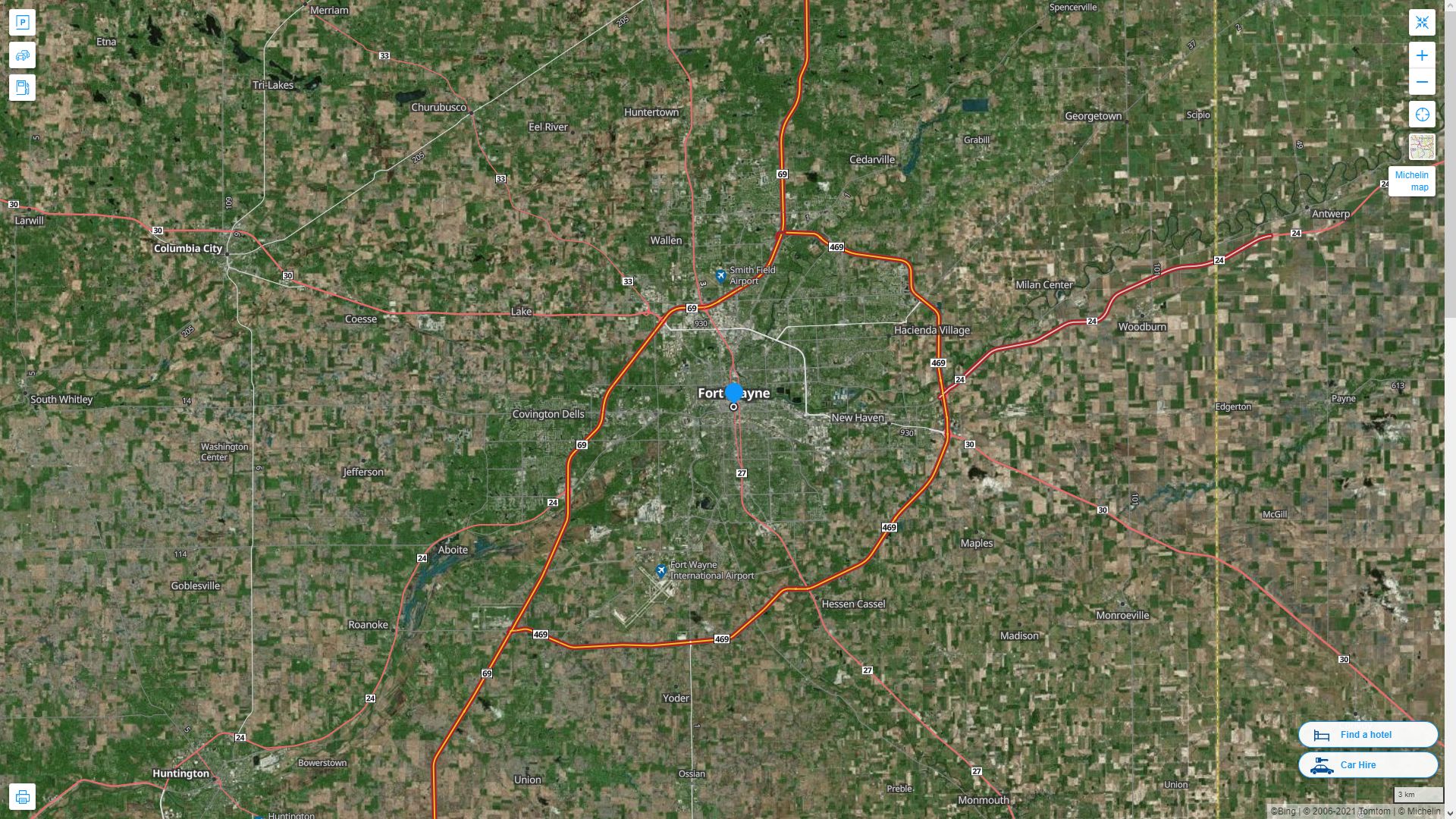The image size is (1456, 819).
Task: Open the Smith Field Airport marker
Action: coord(720,275)
